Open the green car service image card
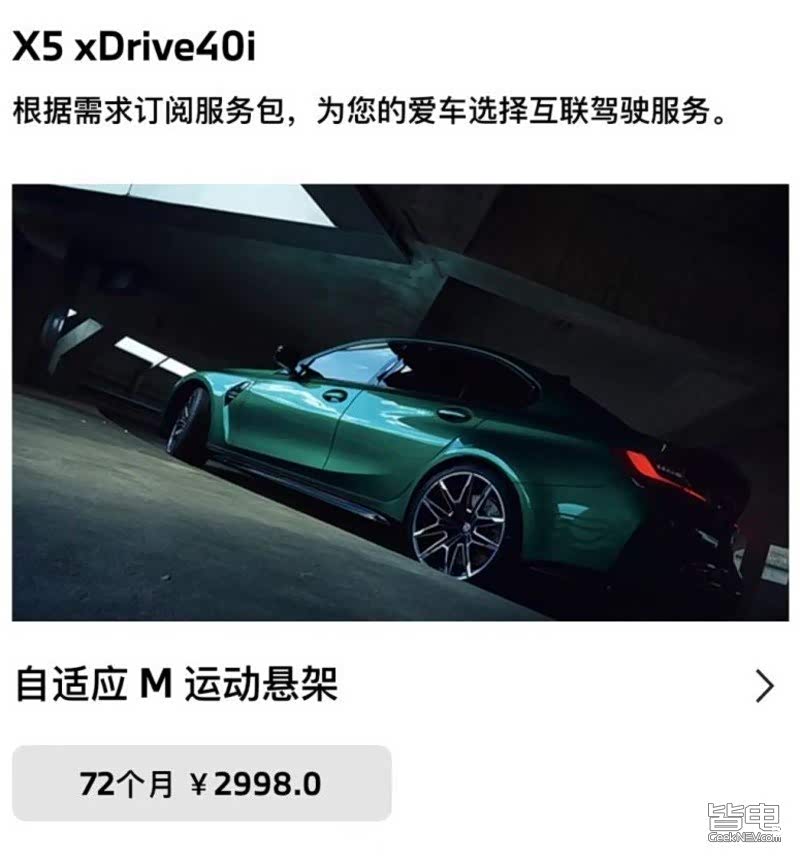This screenshot has width=800, height=862. [x=400, y=402]
